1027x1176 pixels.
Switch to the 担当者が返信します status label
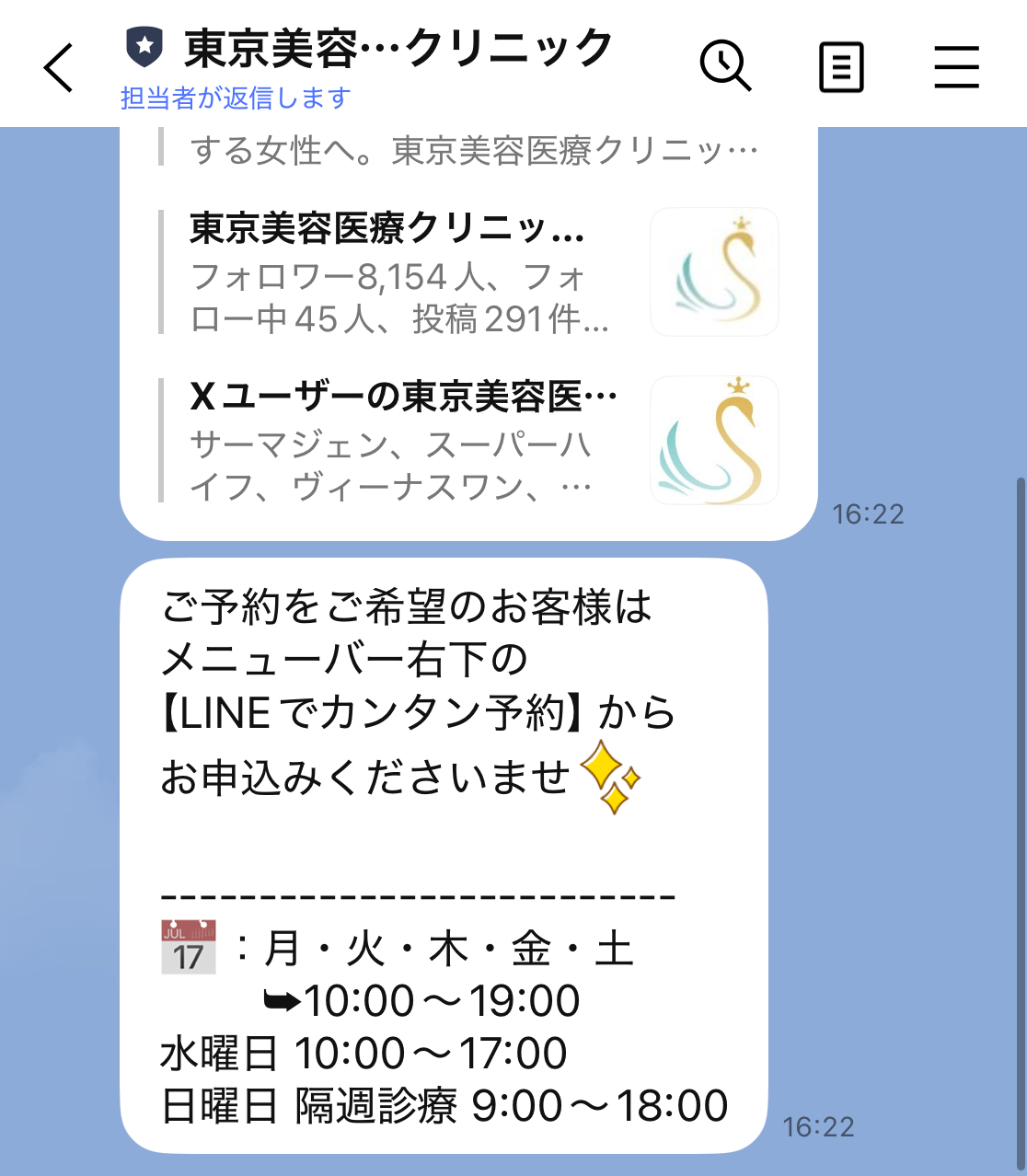[x=233, y=96]
